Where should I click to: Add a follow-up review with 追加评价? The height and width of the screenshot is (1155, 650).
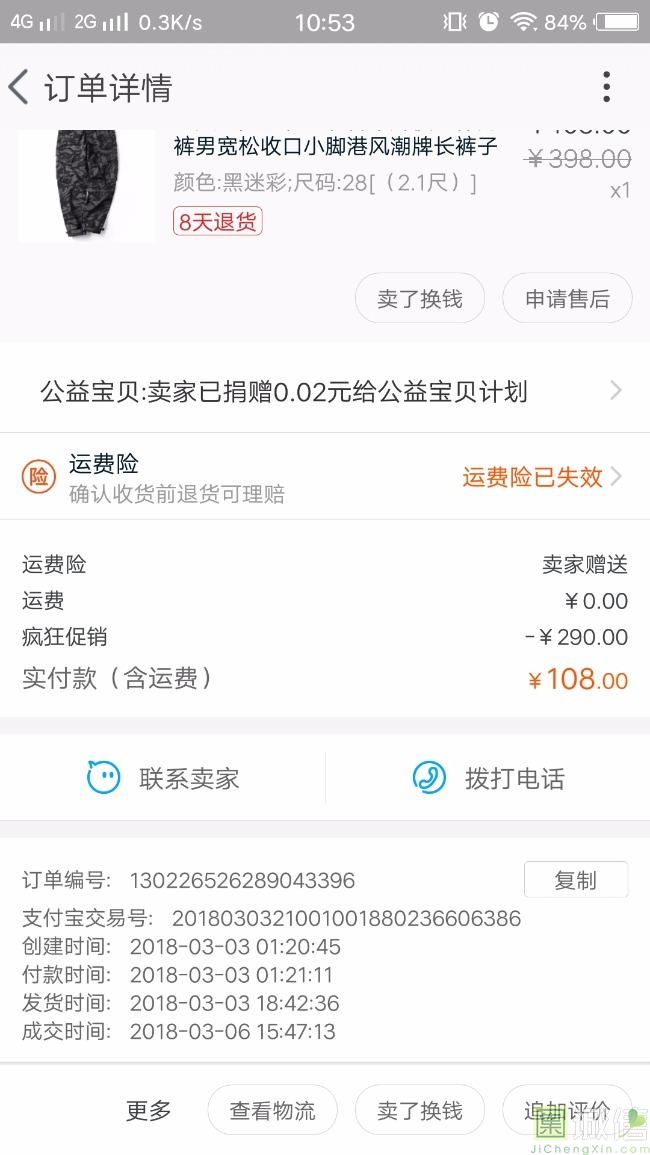(566, 1110)
